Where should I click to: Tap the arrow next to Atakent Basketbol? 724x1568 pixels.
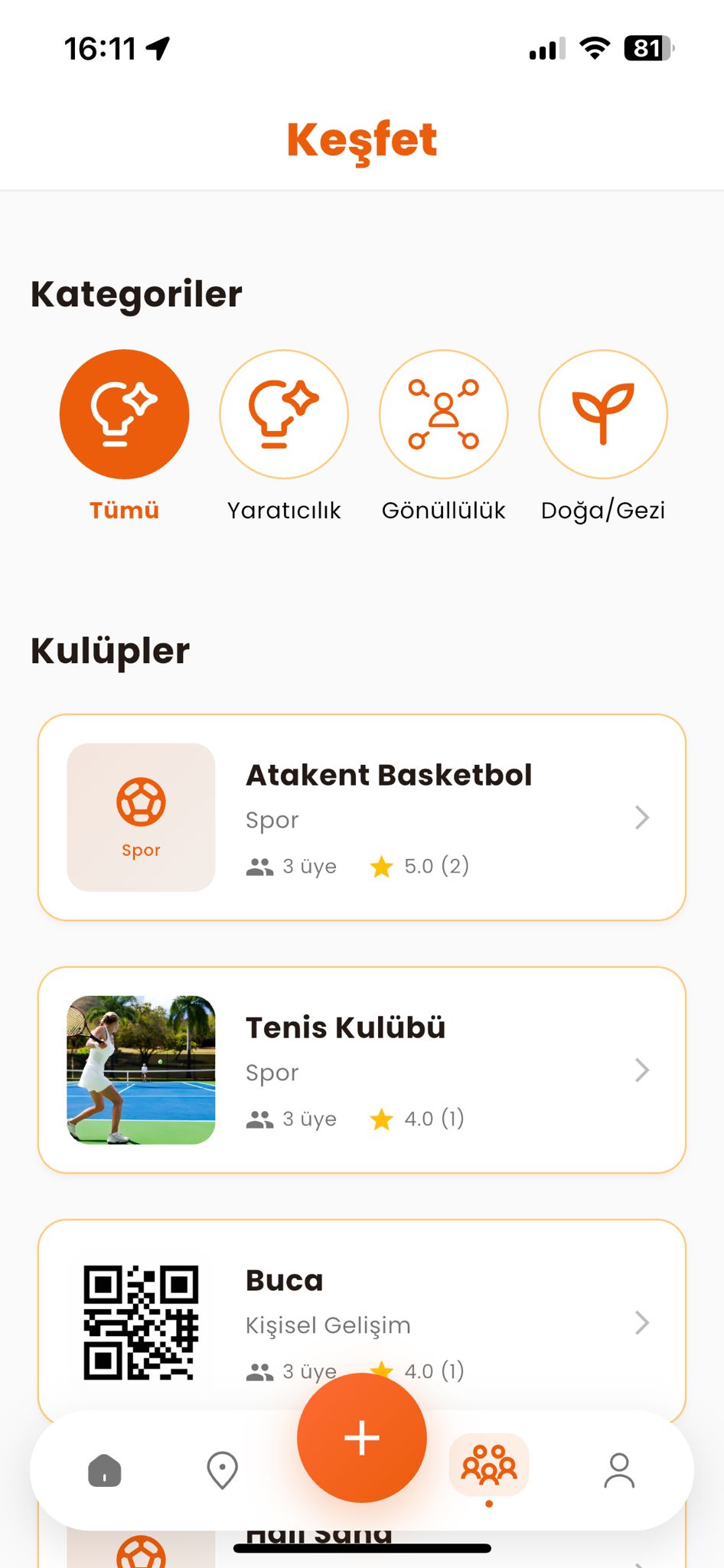(x=642, y=818)
